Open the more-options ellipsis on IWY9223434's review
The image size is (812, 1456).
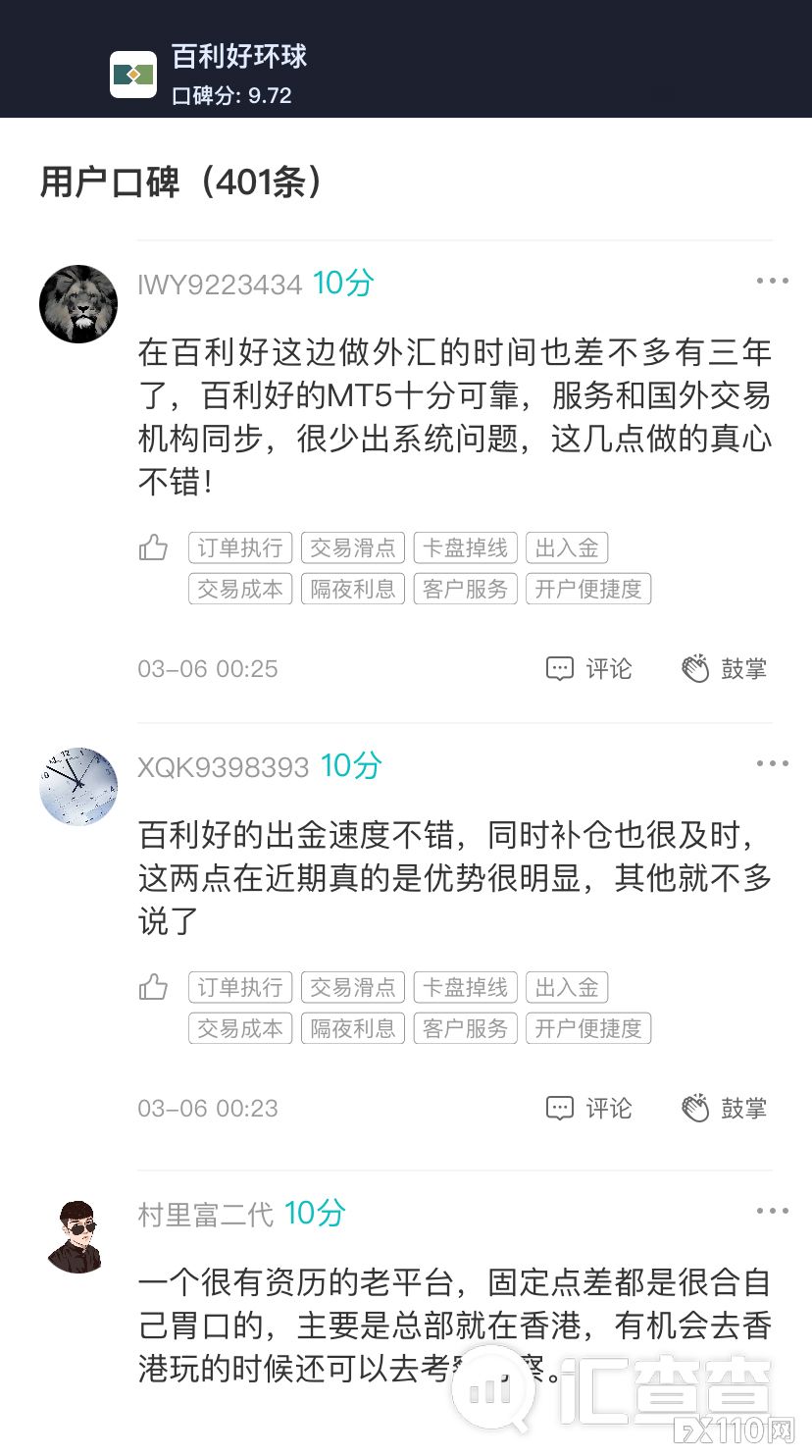[x=773, y=280]
